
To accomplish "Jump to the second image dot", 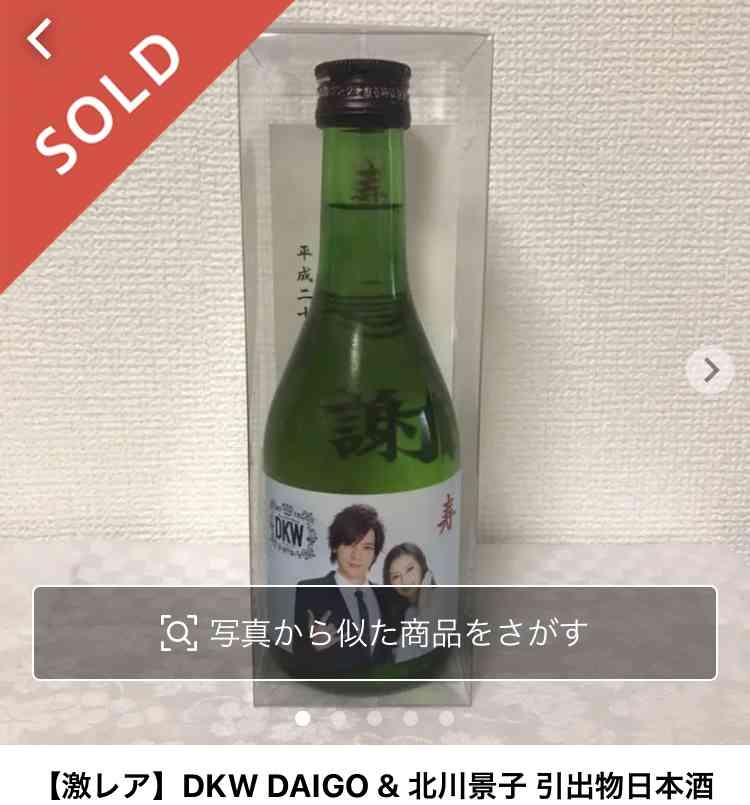I will 339,718.
